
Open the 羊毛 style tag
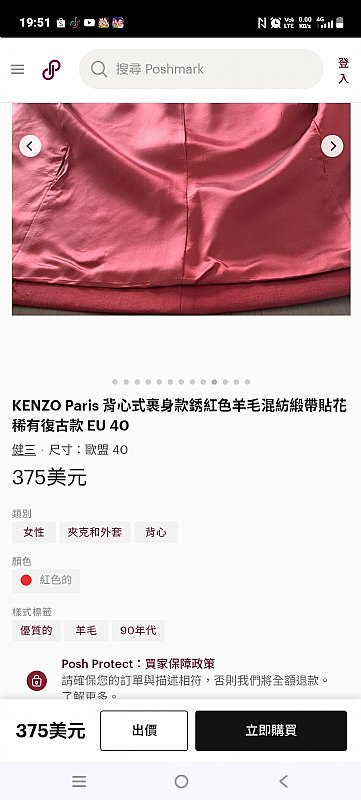pyautogui.click(x=86, y=630)
